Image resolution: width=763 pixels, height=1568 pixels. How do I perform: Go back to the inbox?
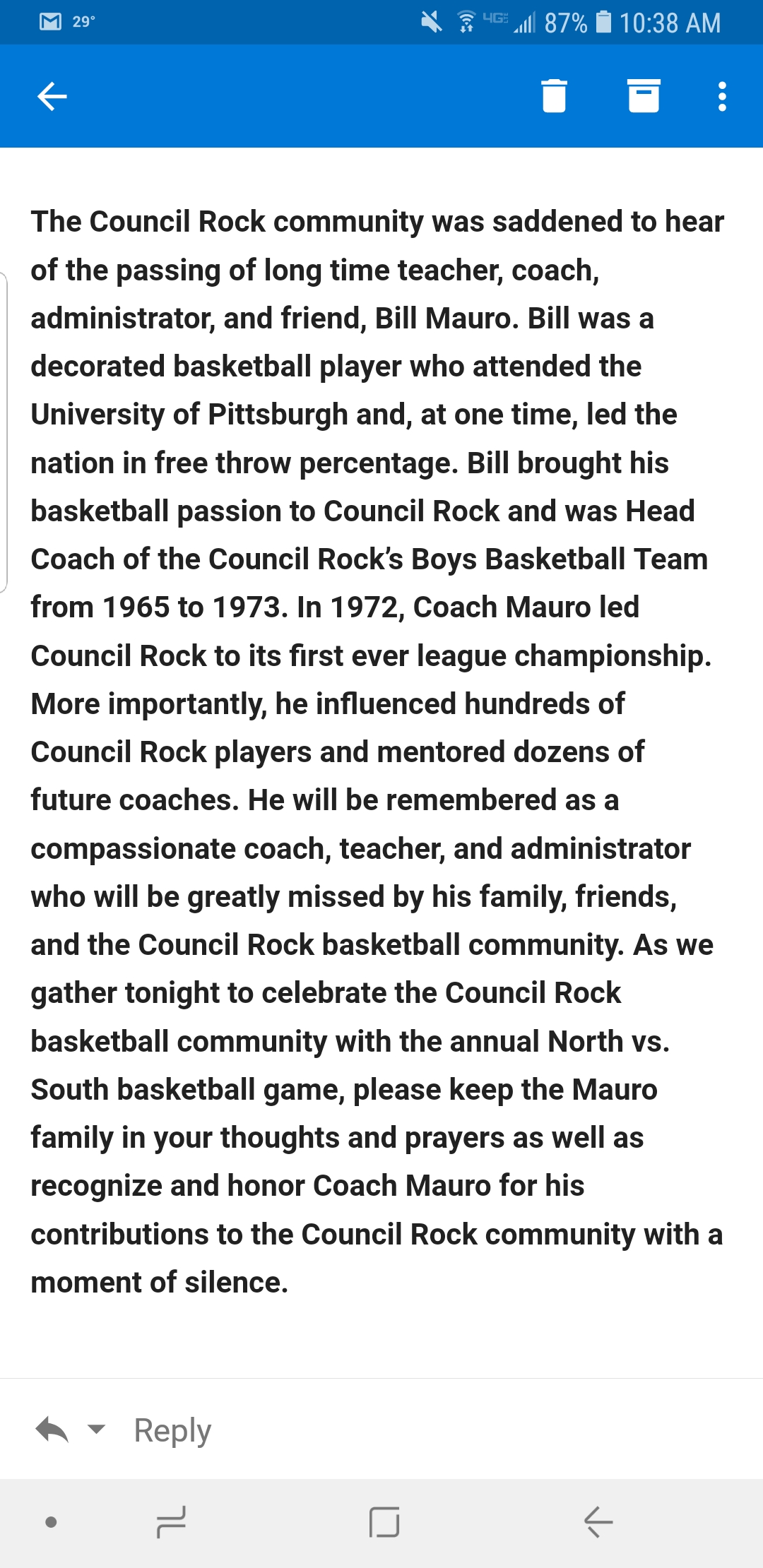coord(52,97)
